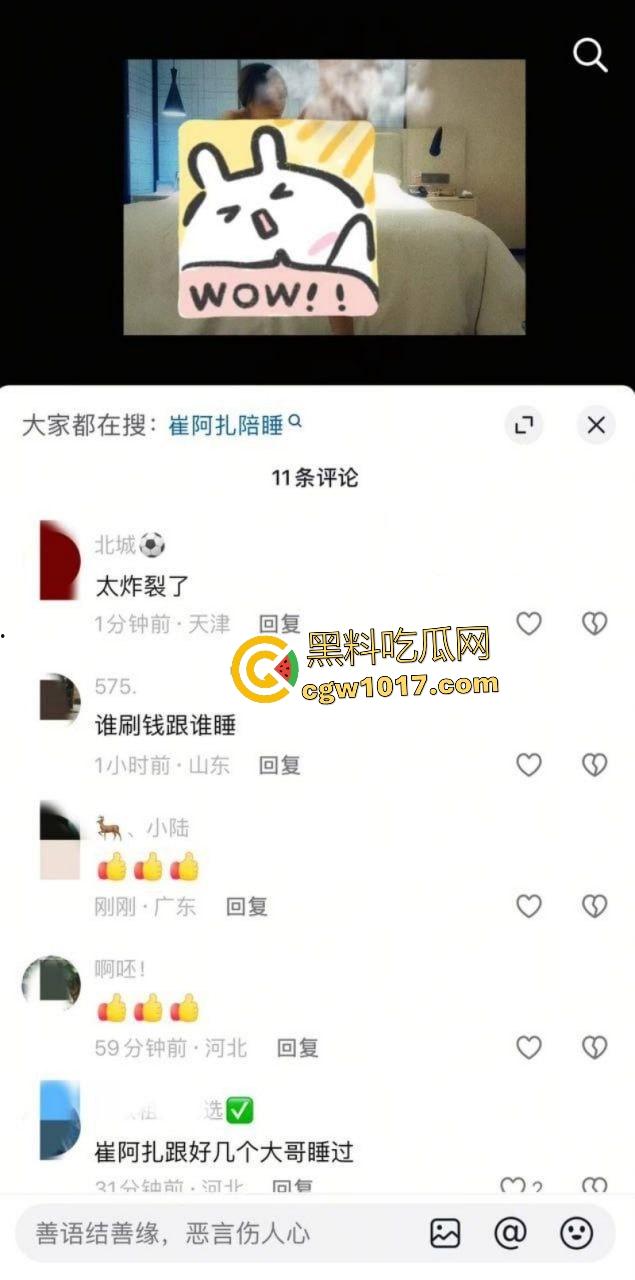Expand the comments panel to full screen
635x1280 pixels.
tap(523, 425)
